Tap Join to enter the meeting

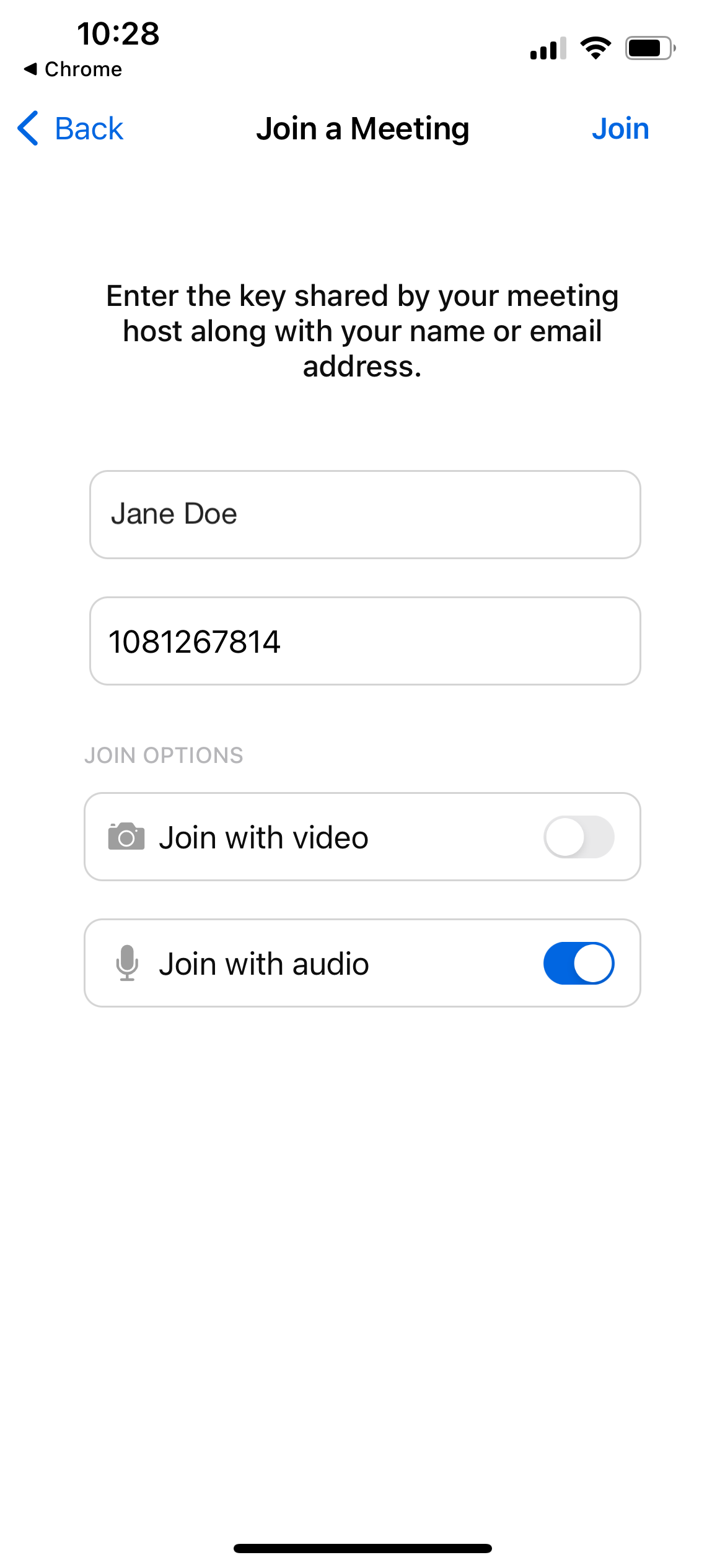click(x=620, y=129)
